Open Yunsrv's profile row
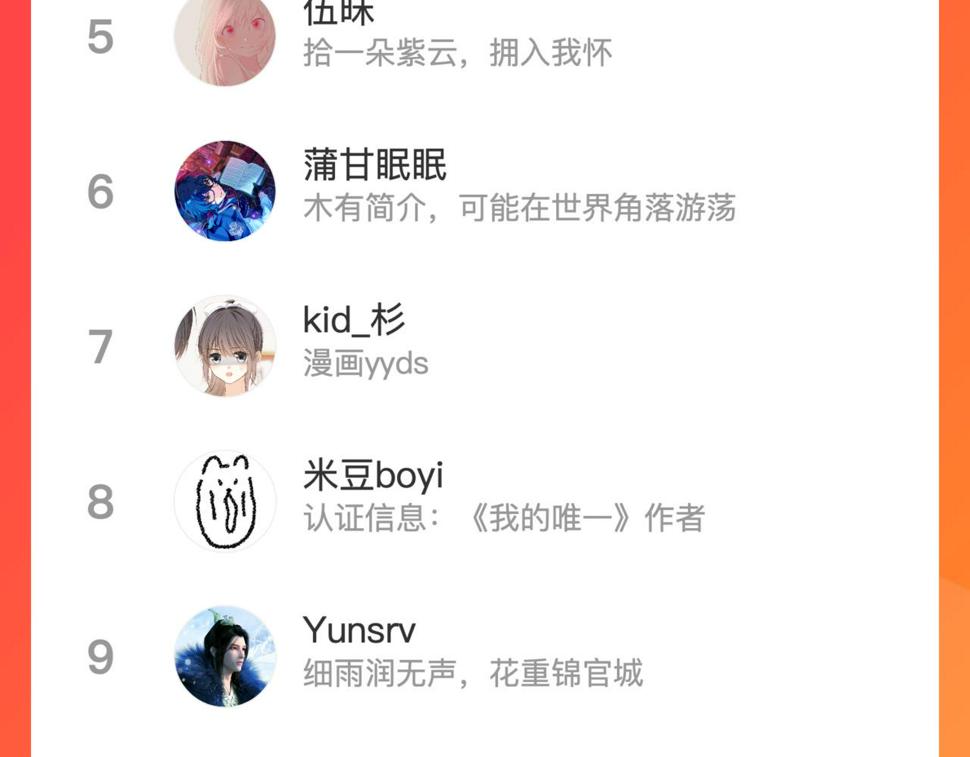The width and height of the screenshot is (970, 757). [484, 656]
